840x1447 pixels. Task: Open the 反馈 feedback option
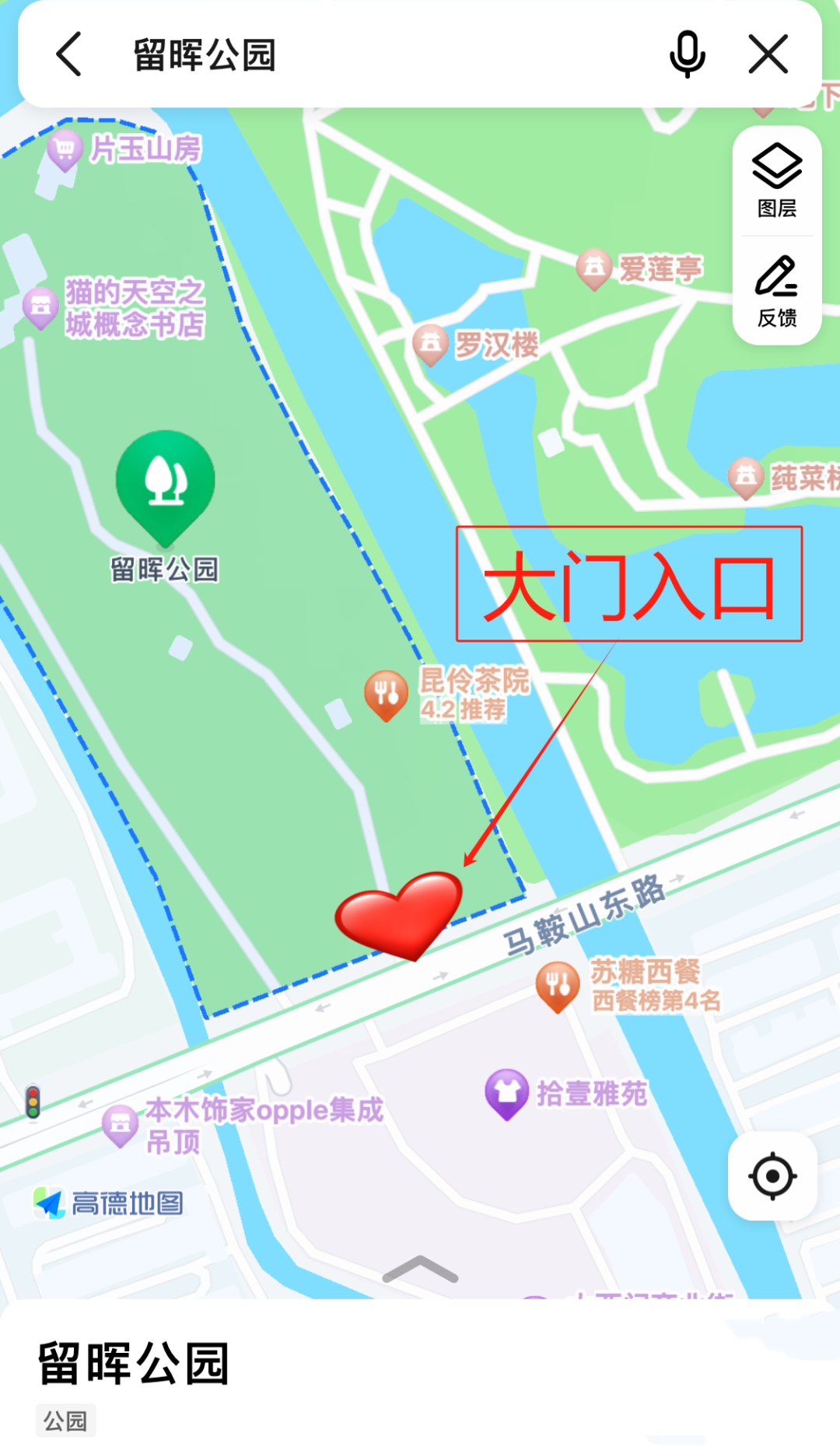point(777,291)
